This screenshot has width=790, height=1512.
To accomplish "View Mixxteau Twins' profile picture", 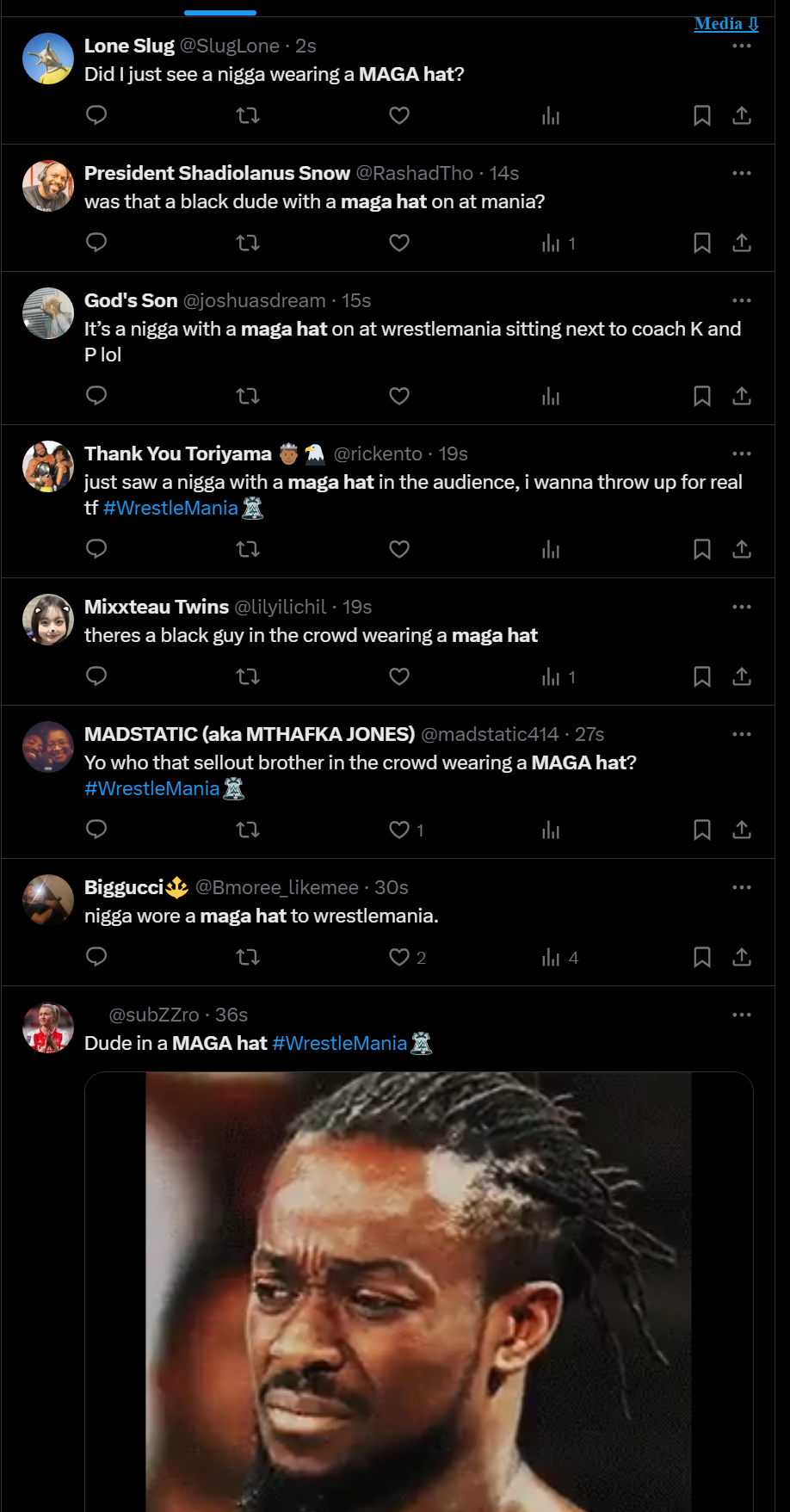I will pyautogui.click(x=48, y=620).
